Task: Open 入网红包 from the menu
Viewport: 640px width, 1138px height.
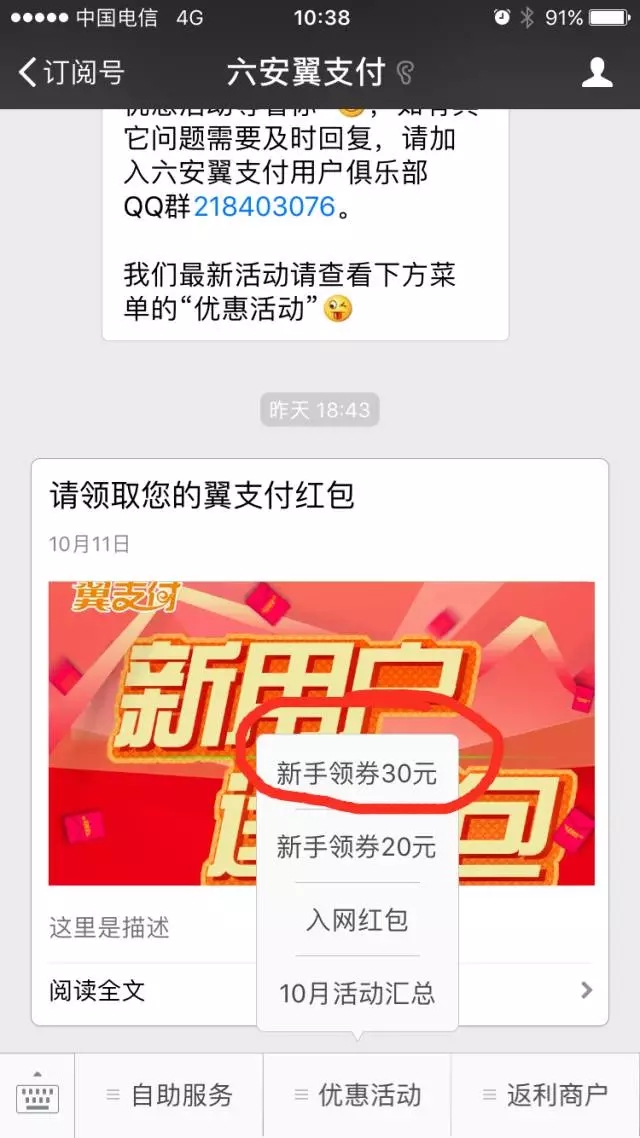Action: (357, 920)
